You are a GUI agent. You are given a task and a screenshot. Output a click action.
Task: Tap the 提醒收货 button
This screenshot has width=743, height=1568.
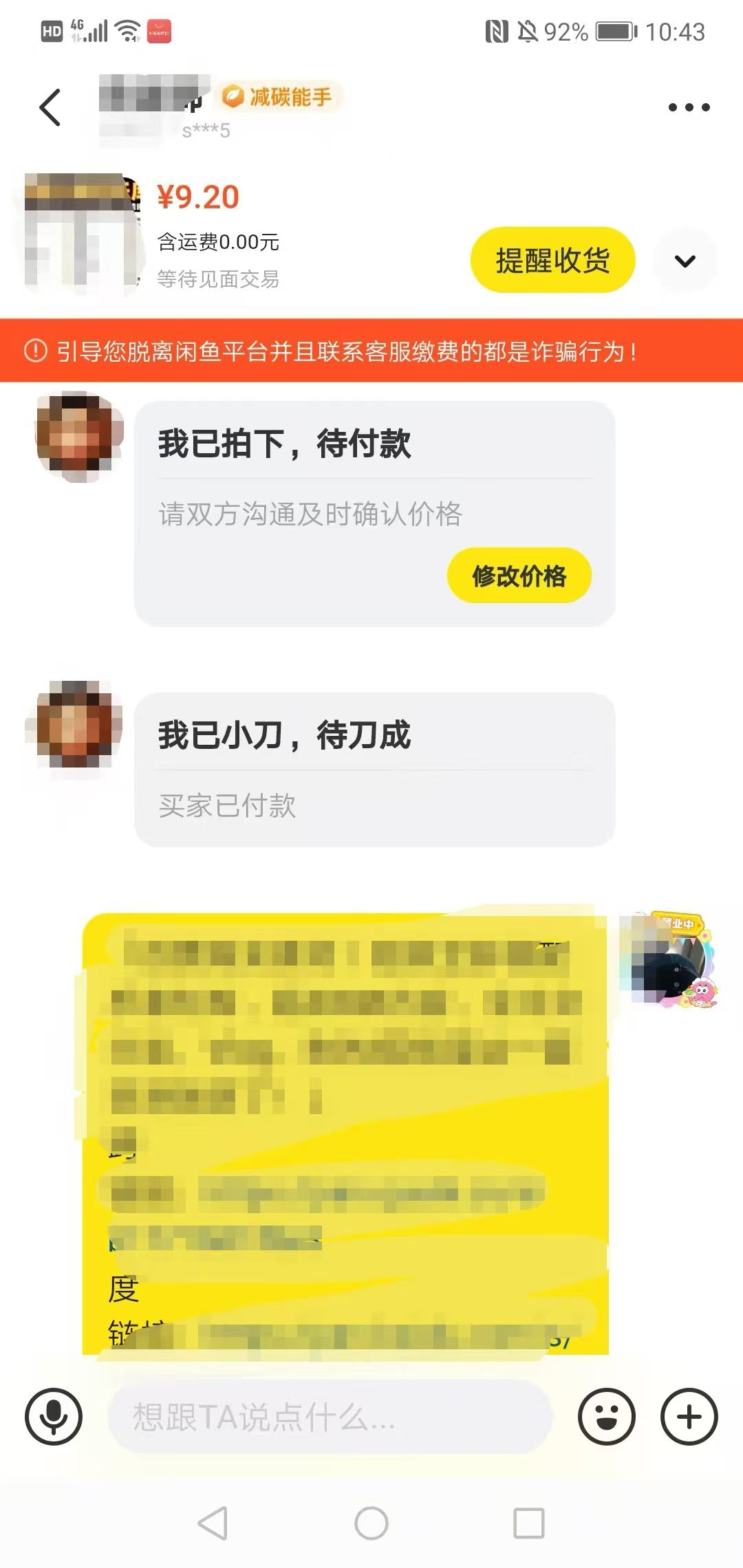click(552, 261)
